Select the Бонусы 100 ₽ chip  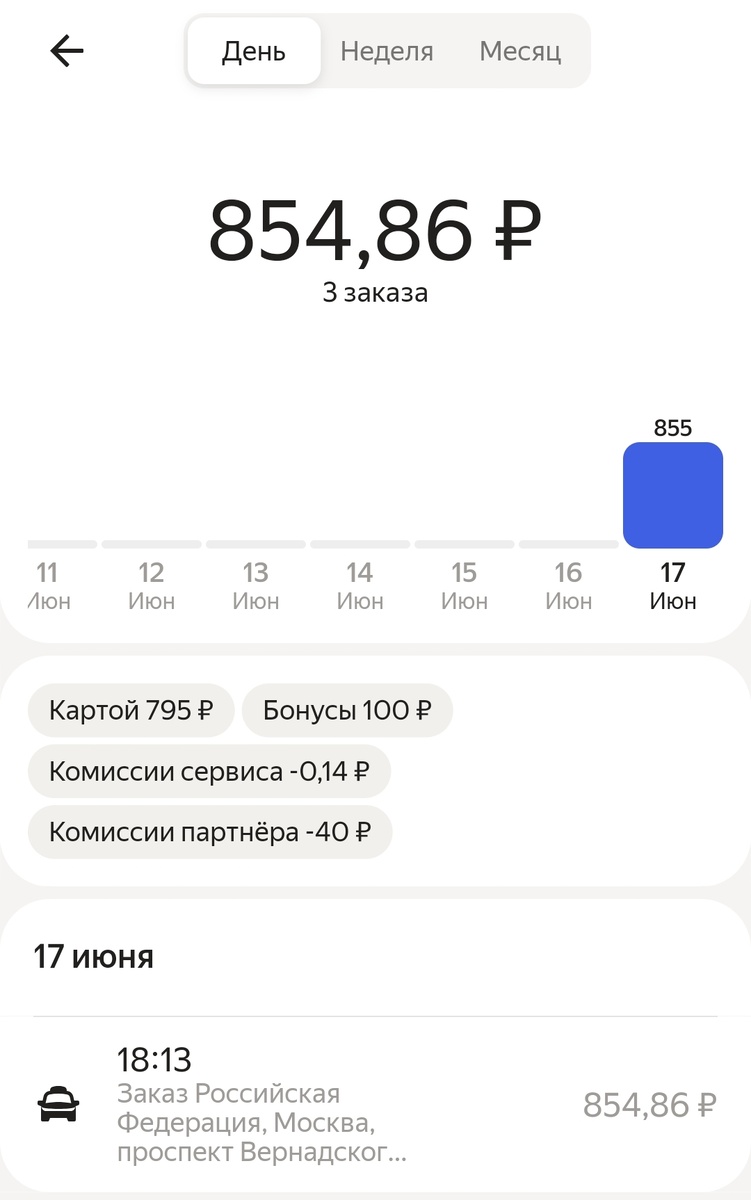coord(347,710)
